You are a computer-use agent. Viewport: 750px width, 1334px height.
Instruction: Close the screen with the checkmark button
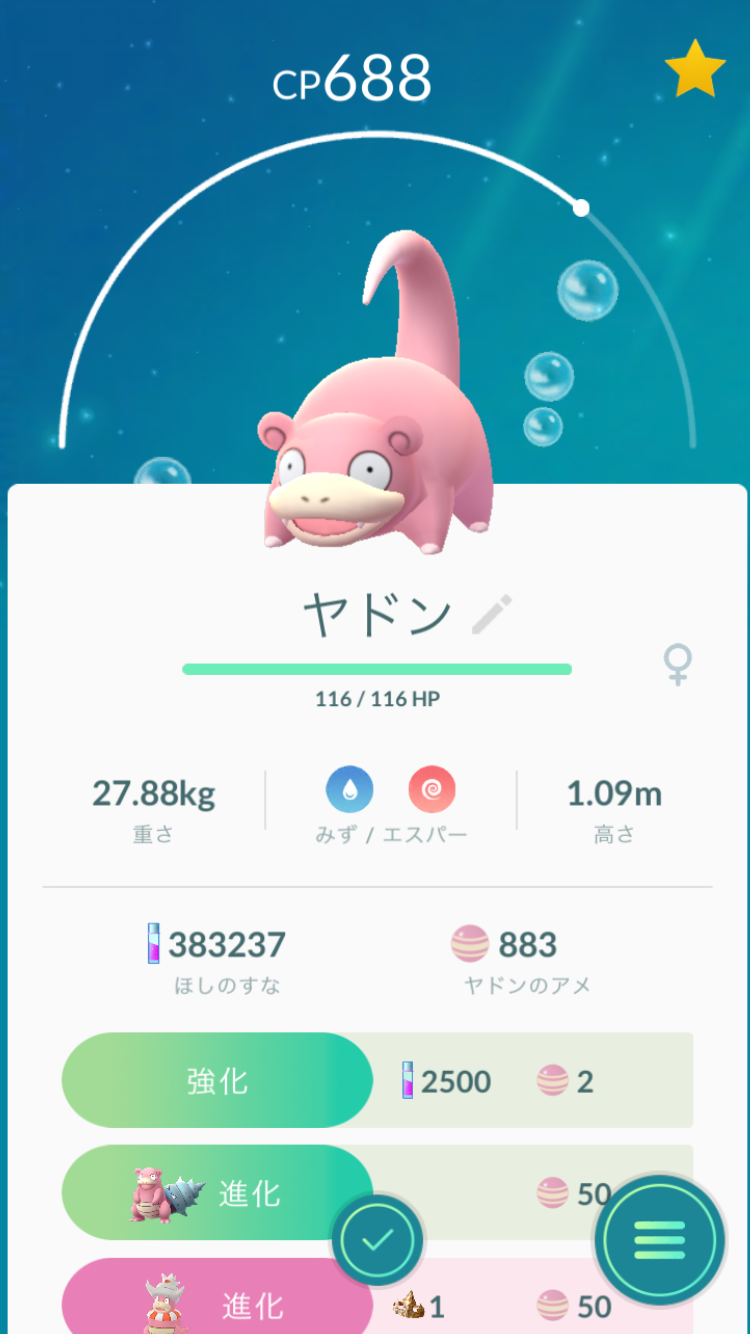click(x=377, y=1241)
